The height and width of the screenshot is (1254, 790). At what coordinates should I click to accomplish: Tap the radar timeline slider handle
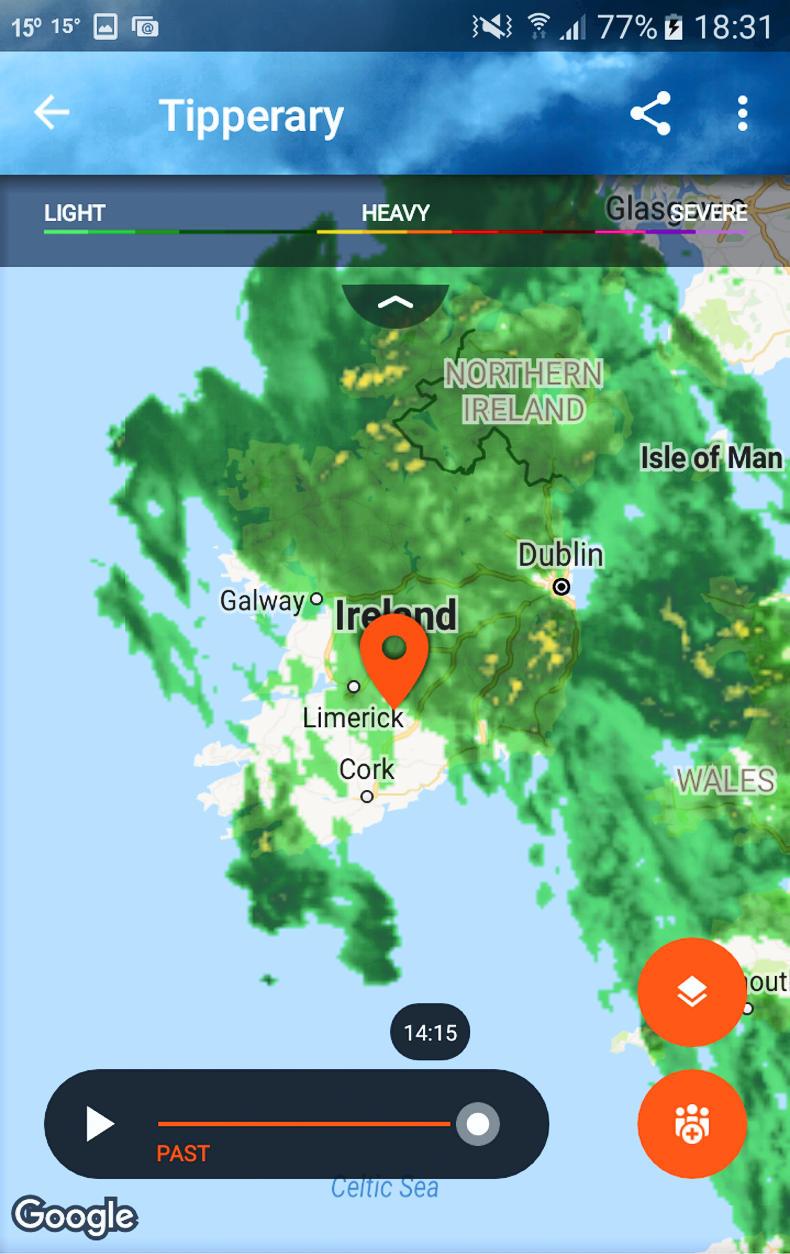click(x=478, y=1124)
